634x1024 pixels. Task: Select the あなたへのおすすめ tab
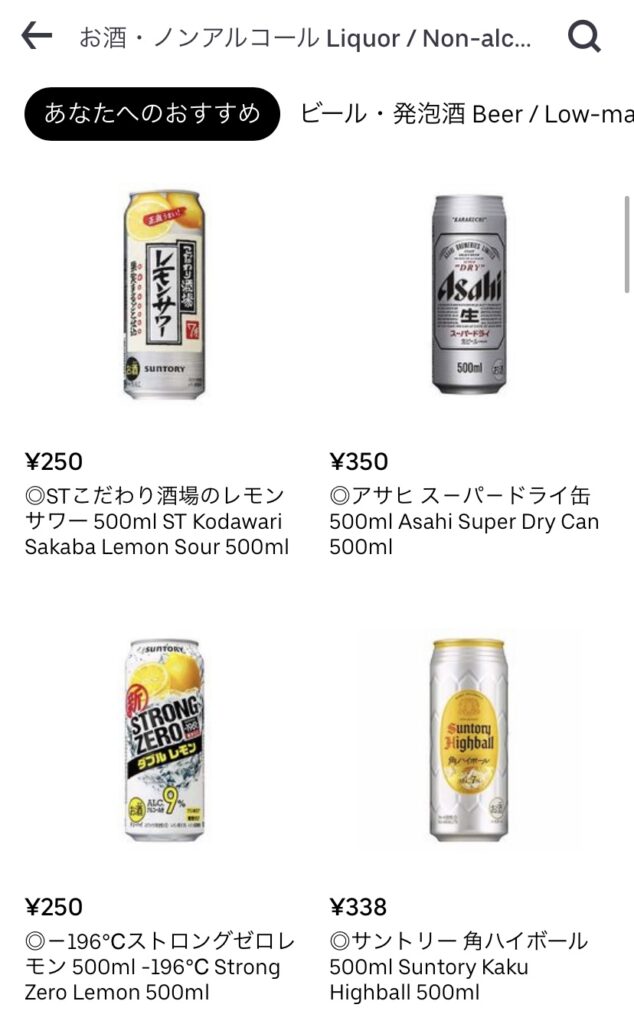coord(152,113)
